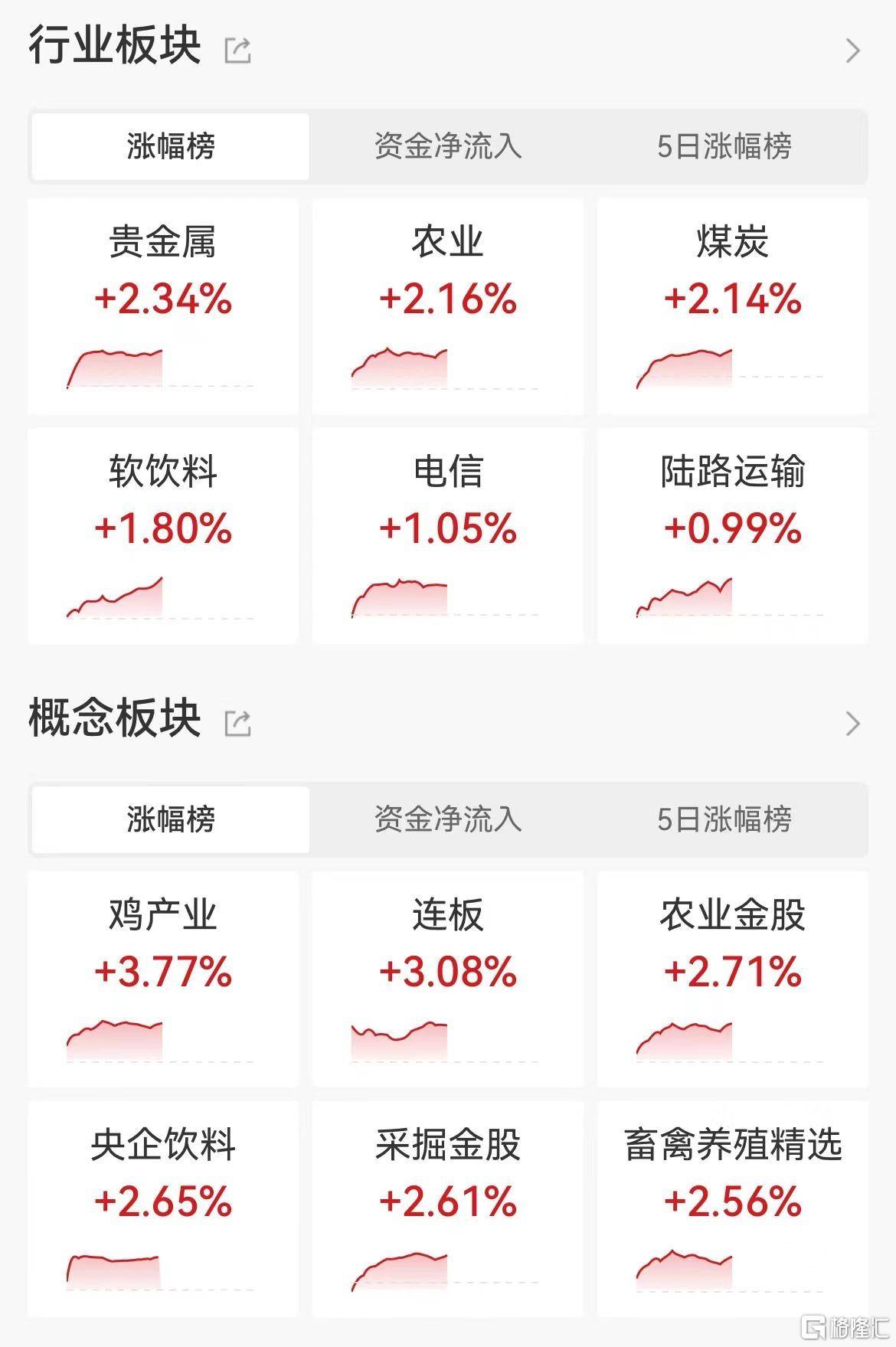Open the 畜禽养殖精选 concept card
The image size is (896, 1347).
coord(732,1202)
